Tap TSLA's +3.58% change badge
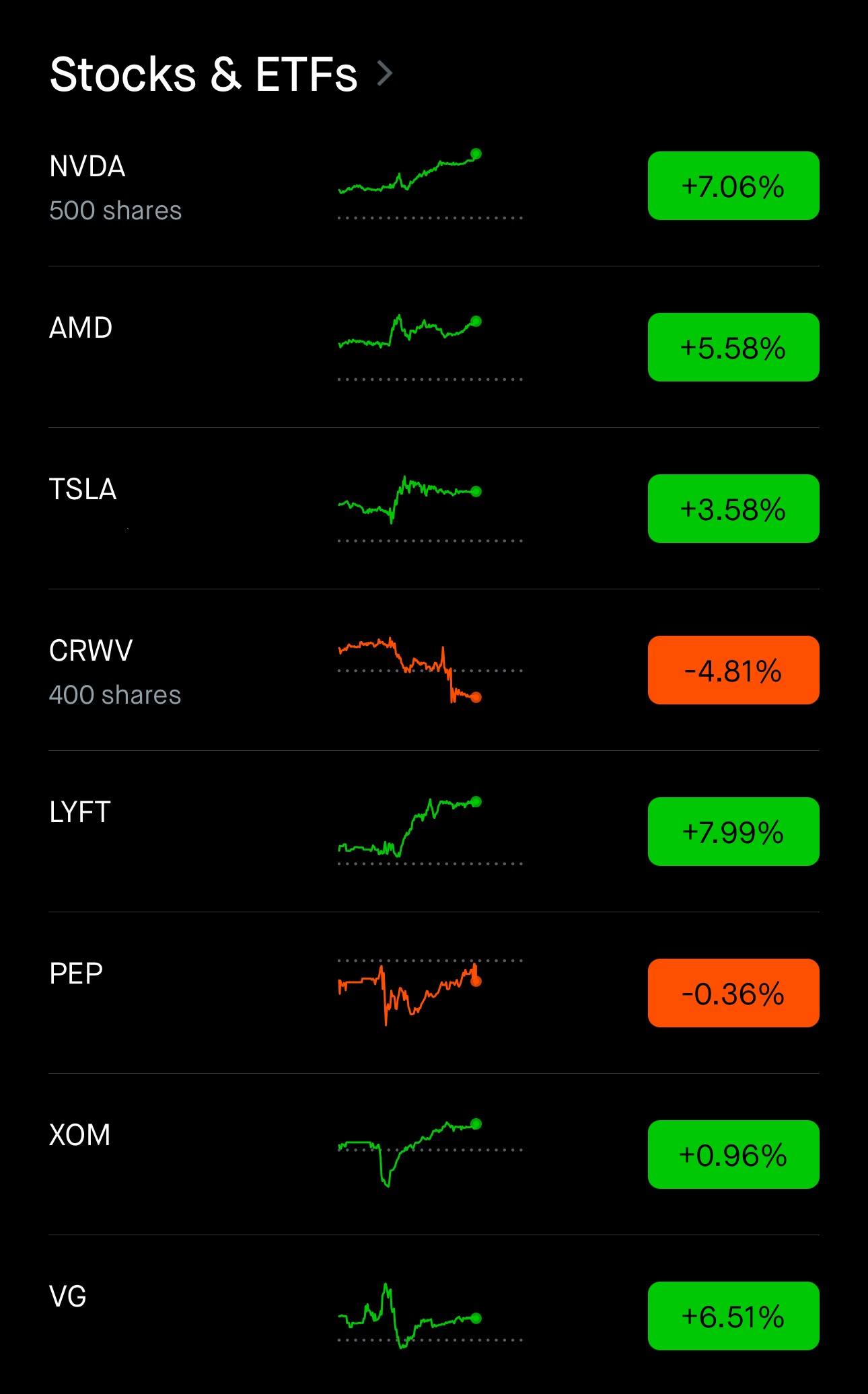868x1394 pixels. 733,509
